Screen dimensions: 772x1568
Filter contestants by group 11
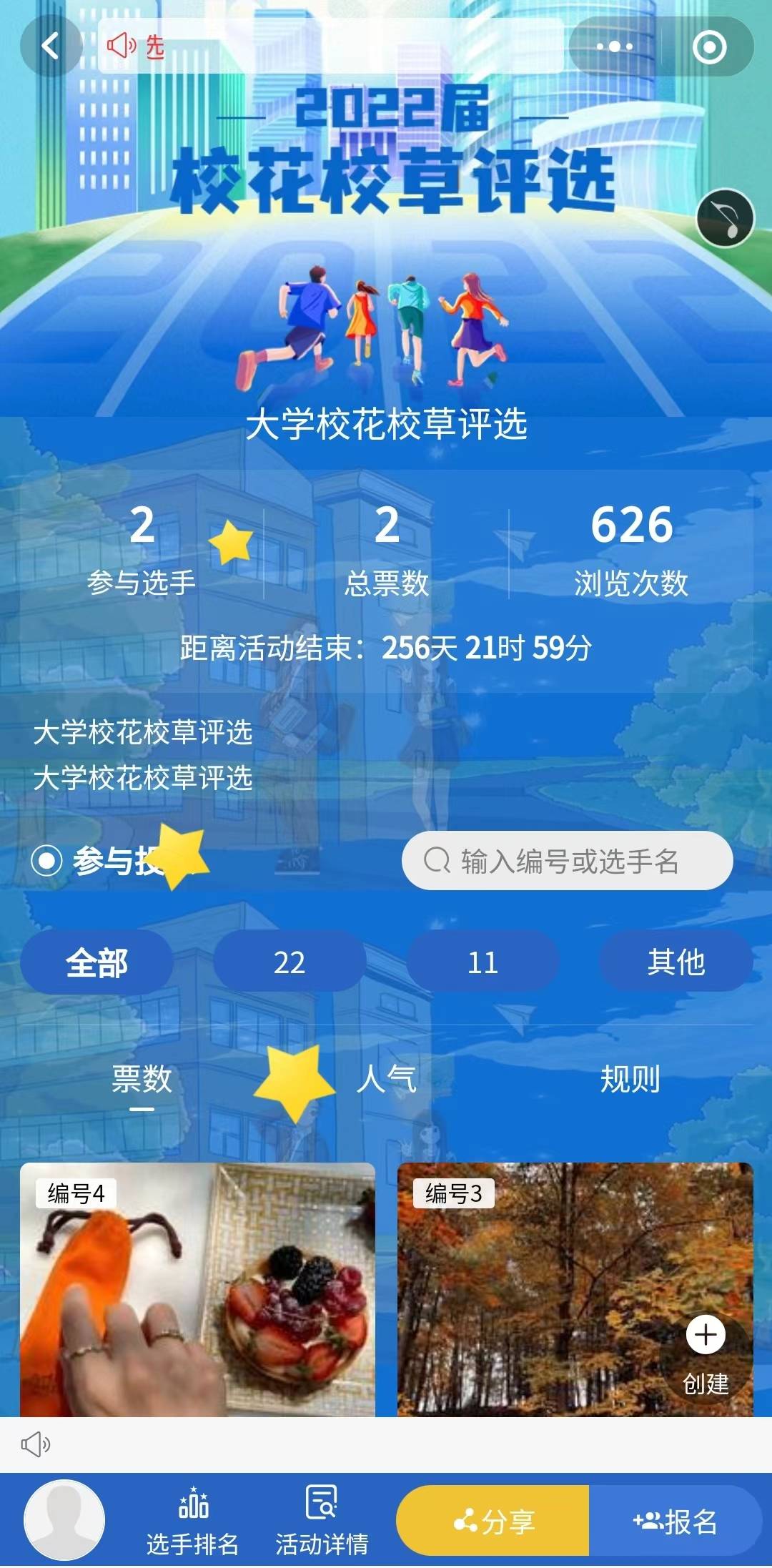[482, 962]
